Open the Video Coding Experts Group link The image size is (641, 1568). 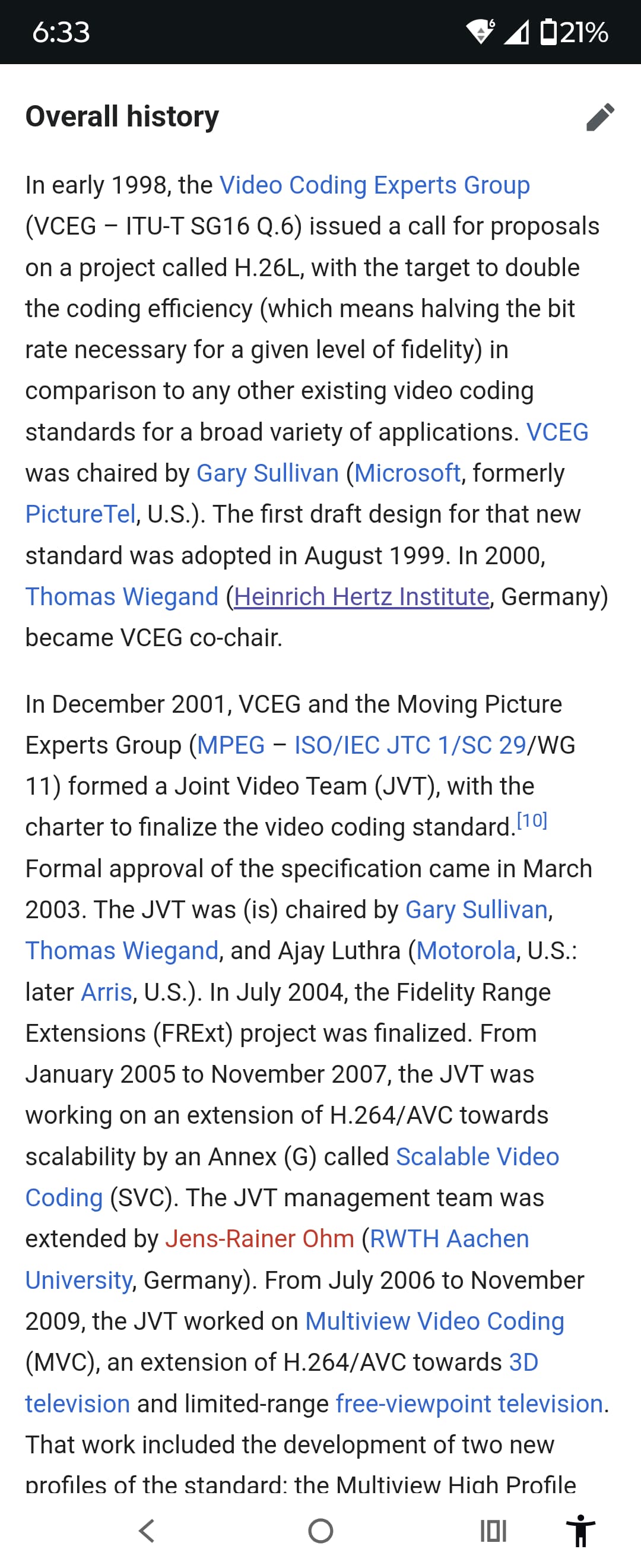click(374, 185)
